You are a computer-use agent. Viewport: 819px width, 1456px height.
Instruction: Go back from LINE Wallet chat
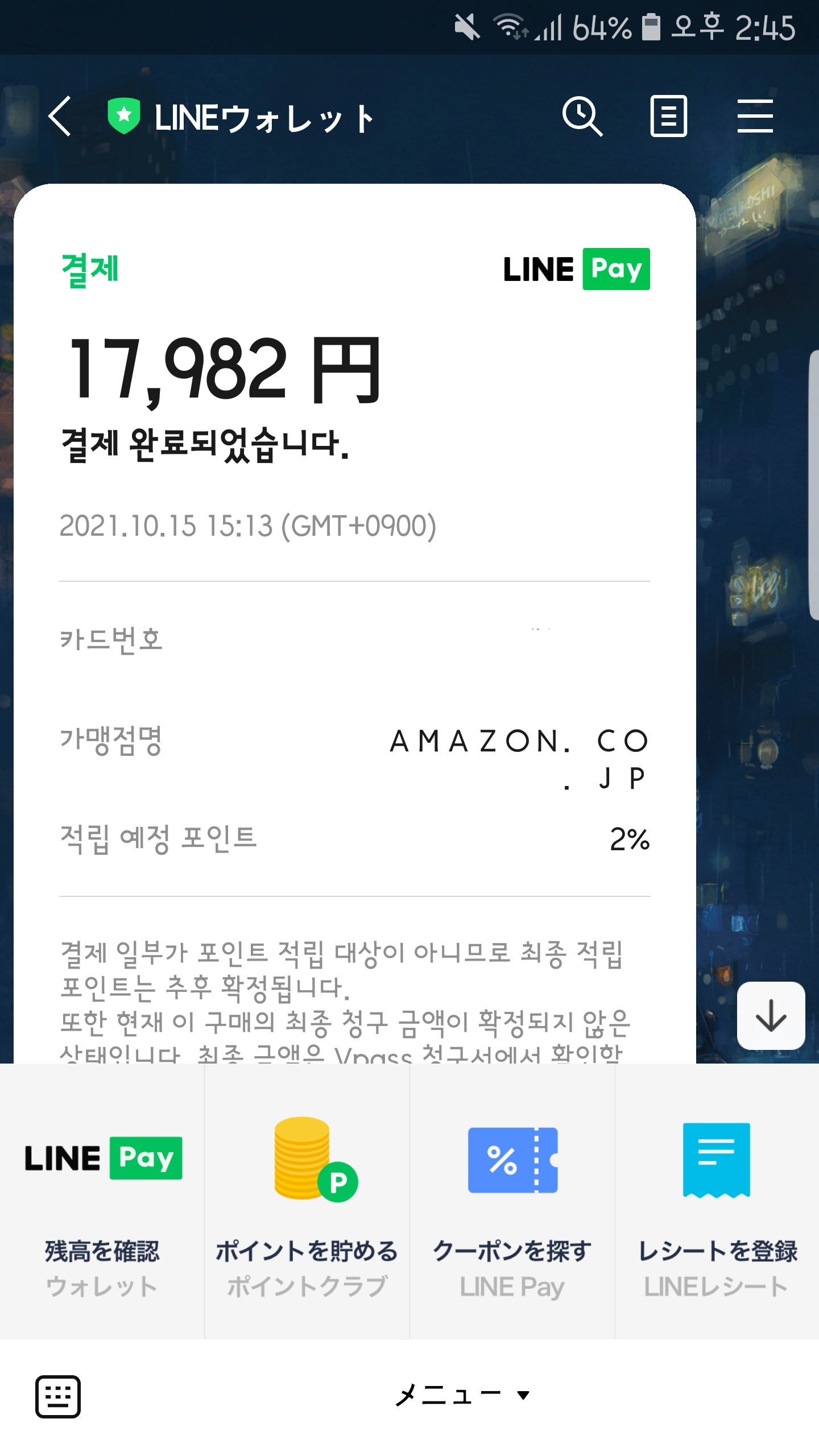pos(60,116)
